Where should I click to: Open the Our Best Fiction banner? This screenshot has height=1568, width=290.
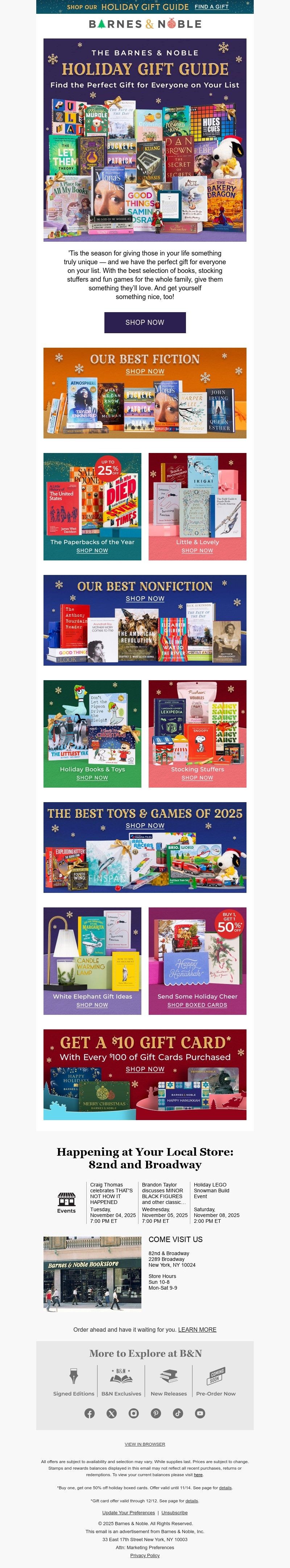(x=145, y=393)
